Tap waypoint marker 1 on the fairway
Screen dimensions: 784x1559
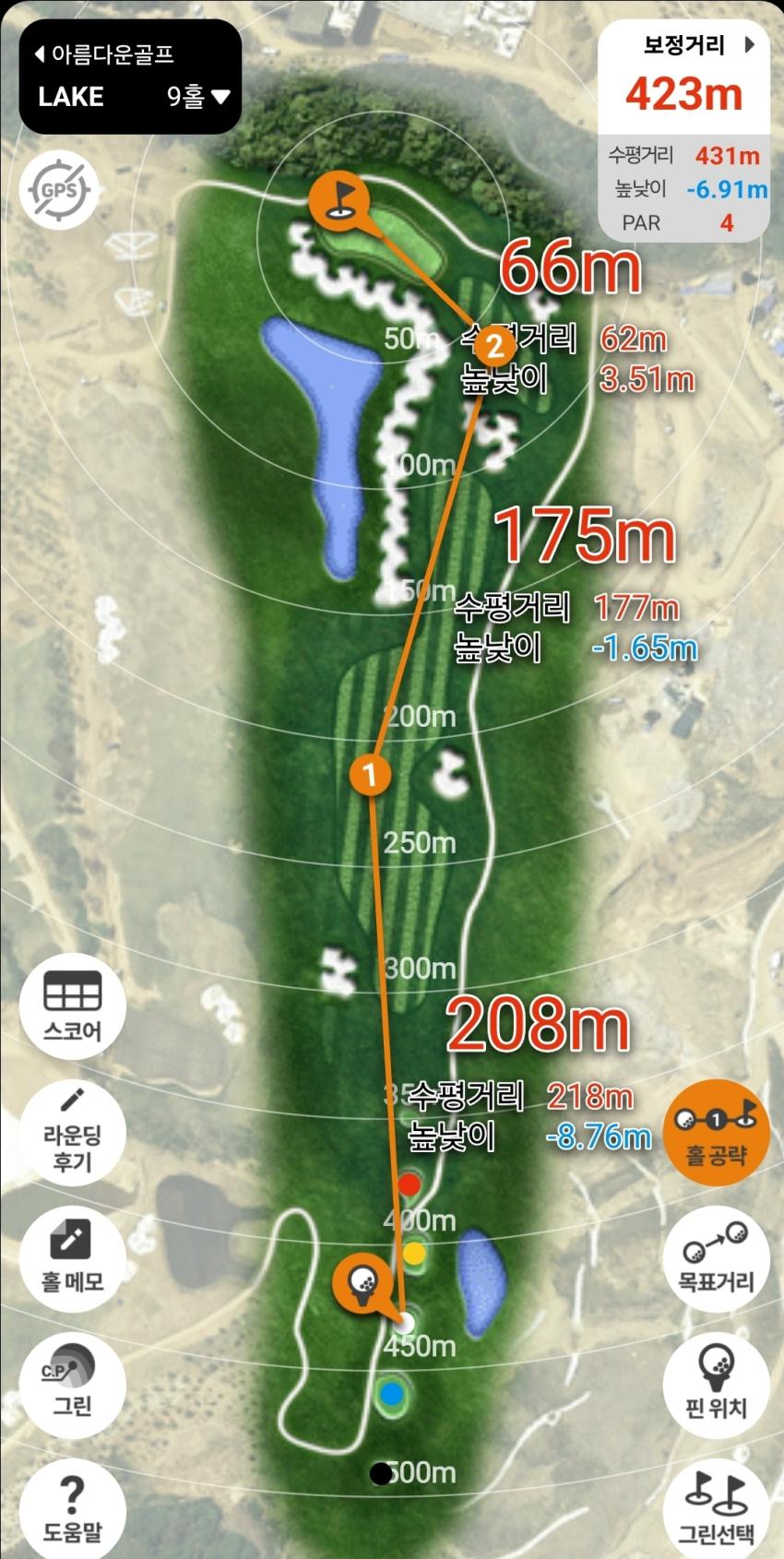click(x=371, y=774)
